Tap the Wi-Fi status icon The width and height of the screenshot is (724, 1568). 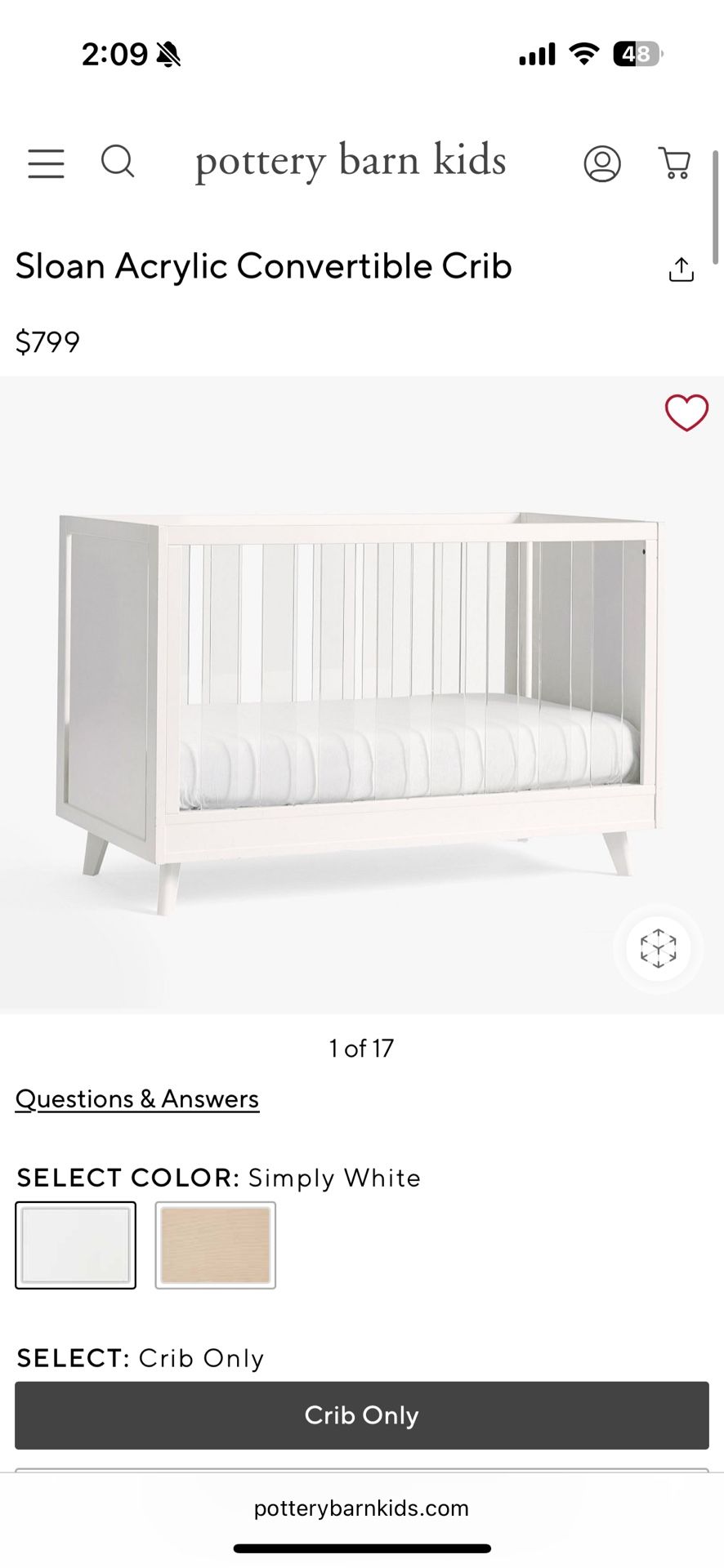coord(583,54)
